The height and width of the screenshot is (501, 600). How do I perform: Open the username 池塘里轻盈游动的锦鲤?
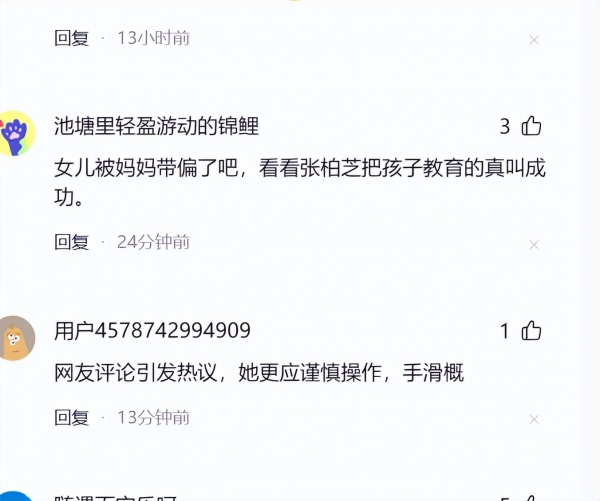pyautogui.click(x=156, y=126)
